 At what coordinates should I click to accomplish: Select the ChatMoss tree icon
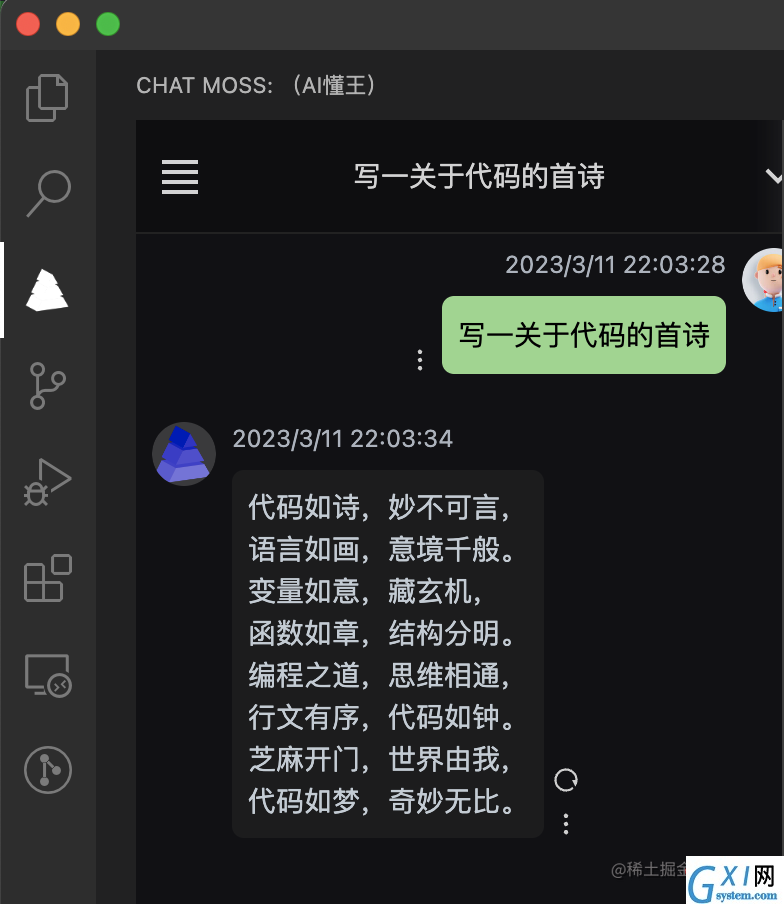click(x=47, y=290)
